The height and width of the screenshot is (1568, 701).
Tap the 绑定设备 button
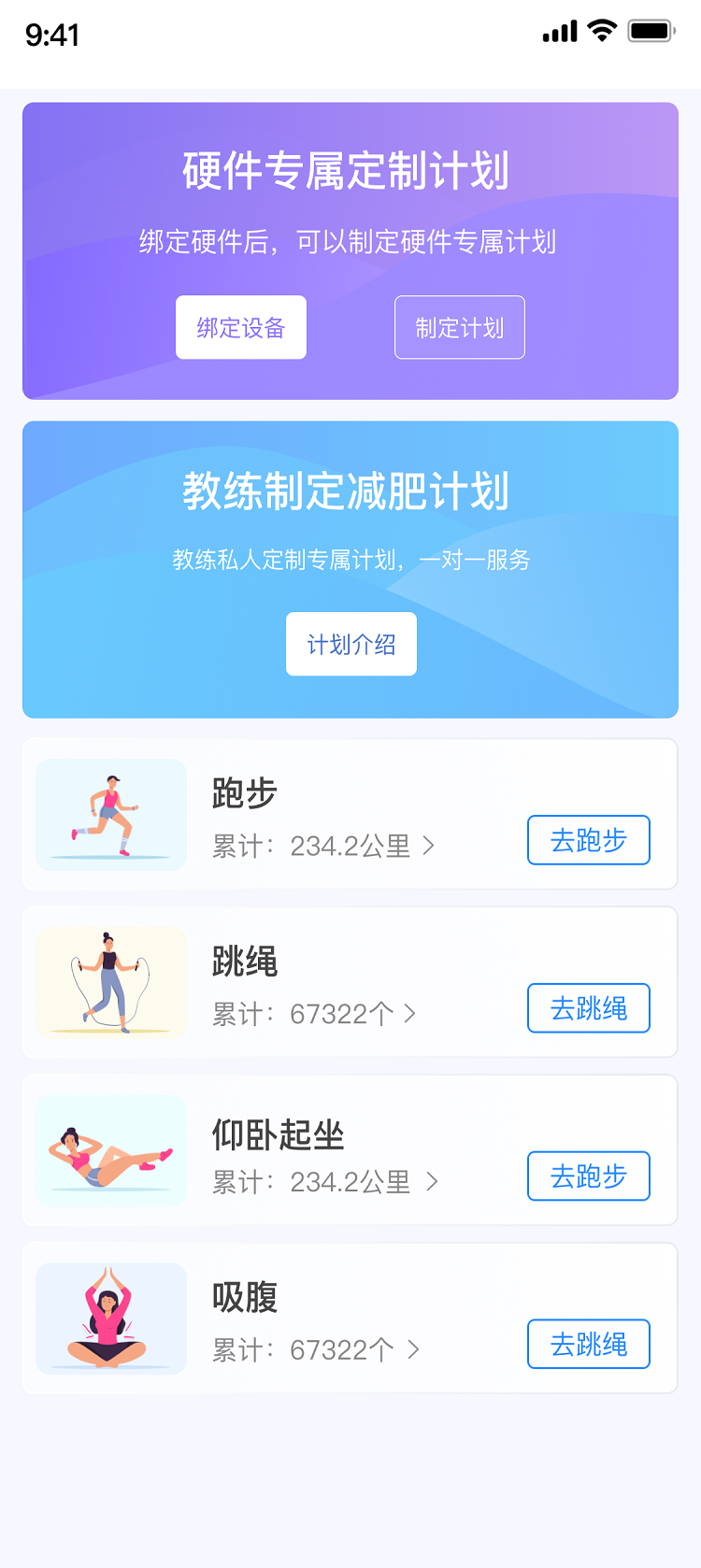coord(240,327)
